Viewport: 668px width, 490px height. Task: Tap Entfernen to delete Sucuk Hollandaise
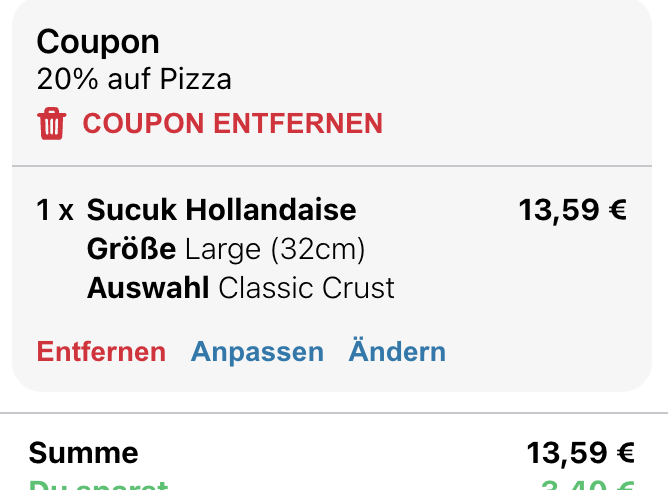click(101, 352)
